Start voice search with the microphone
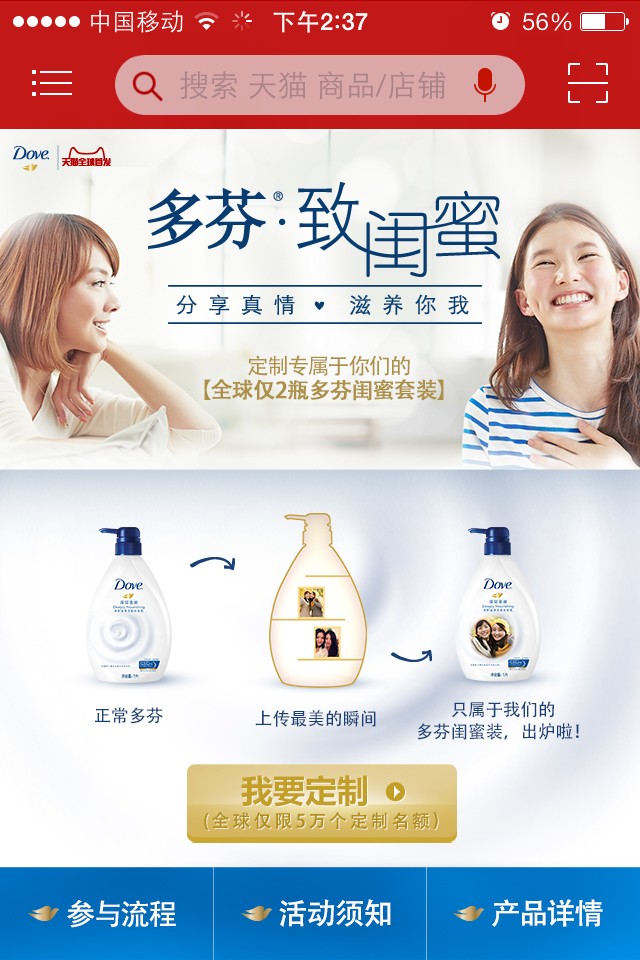 (x=485, y=85)
